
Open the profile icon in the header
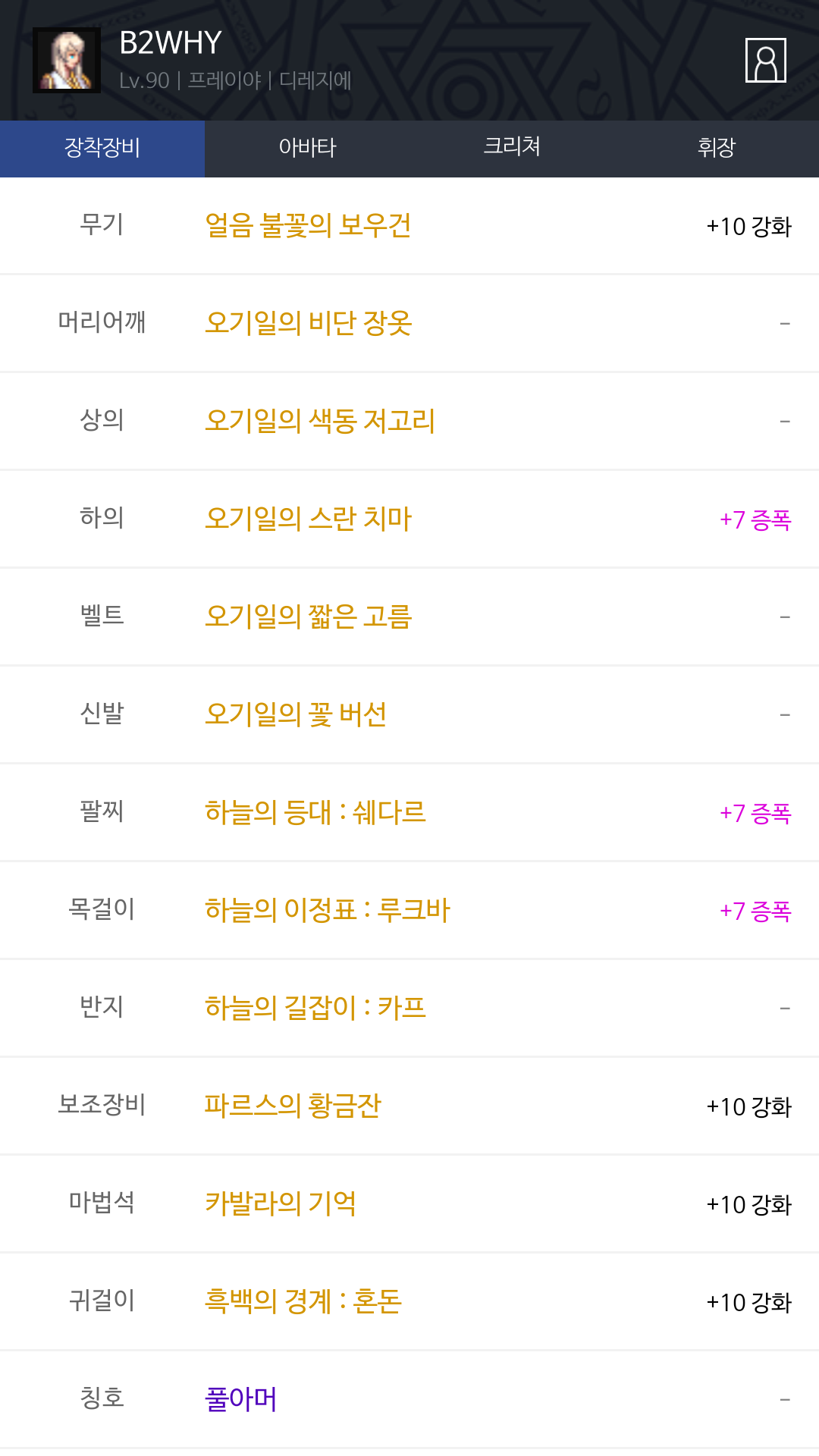[765, 60]
